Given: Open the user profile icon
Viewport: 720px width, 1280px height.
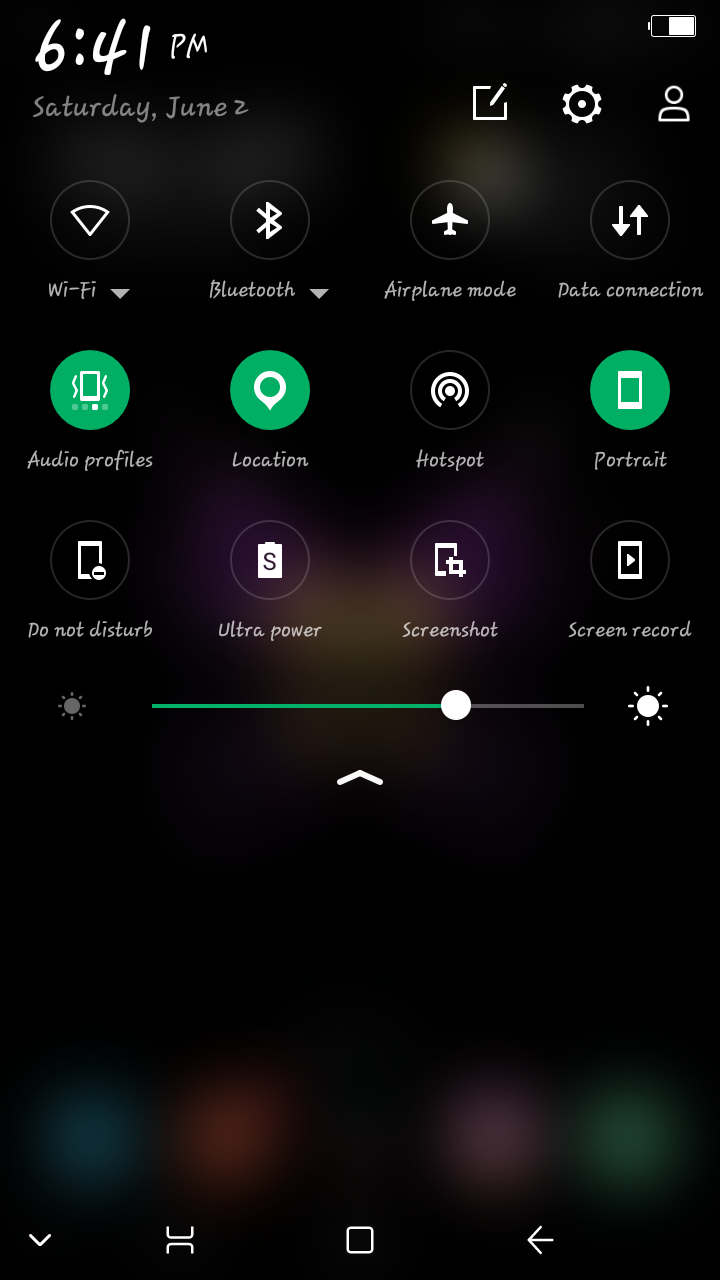Looking at the screenshot, I should pos(673,103).
